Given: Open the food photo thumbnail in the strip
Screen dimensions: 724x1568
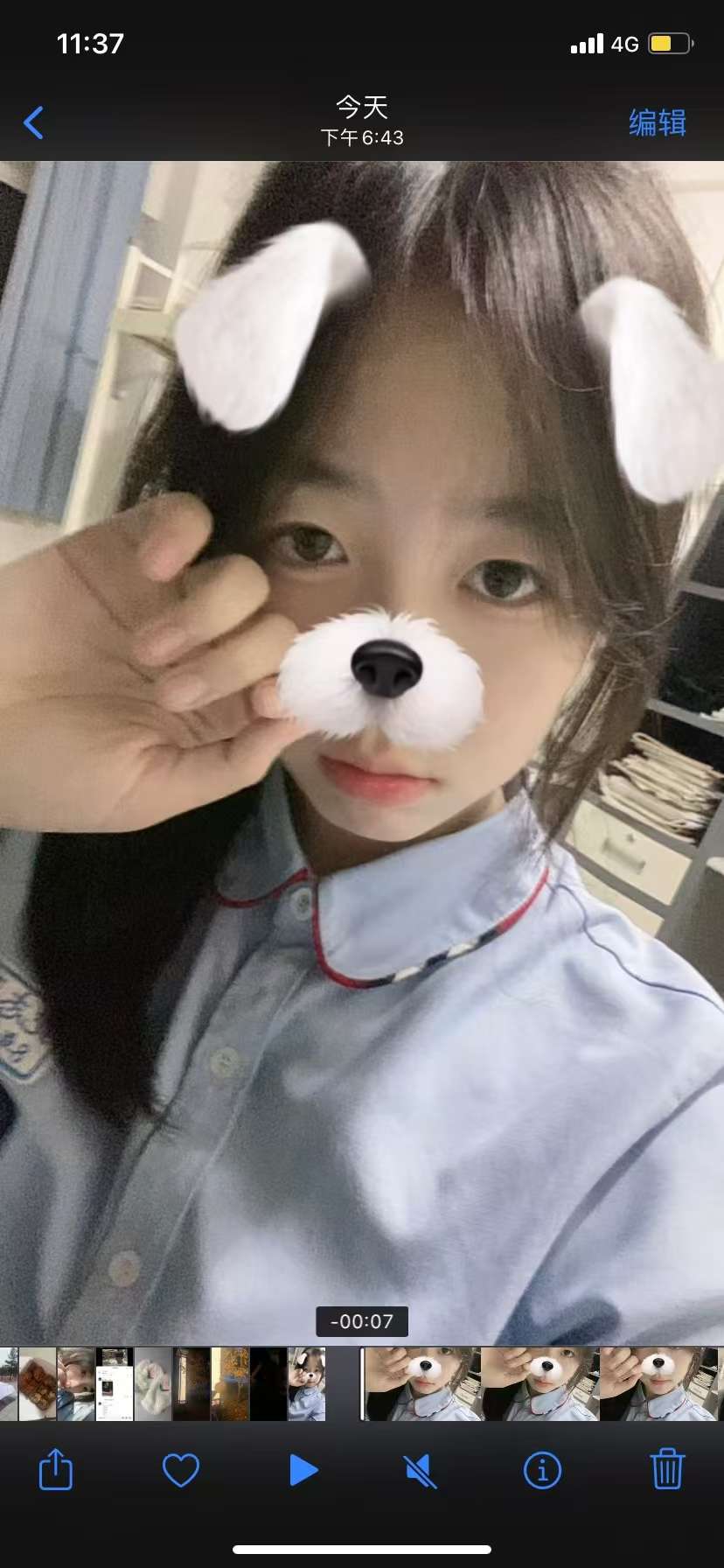Looking at the screenshot, I should pyautogui.click(x=38, y=1384).
